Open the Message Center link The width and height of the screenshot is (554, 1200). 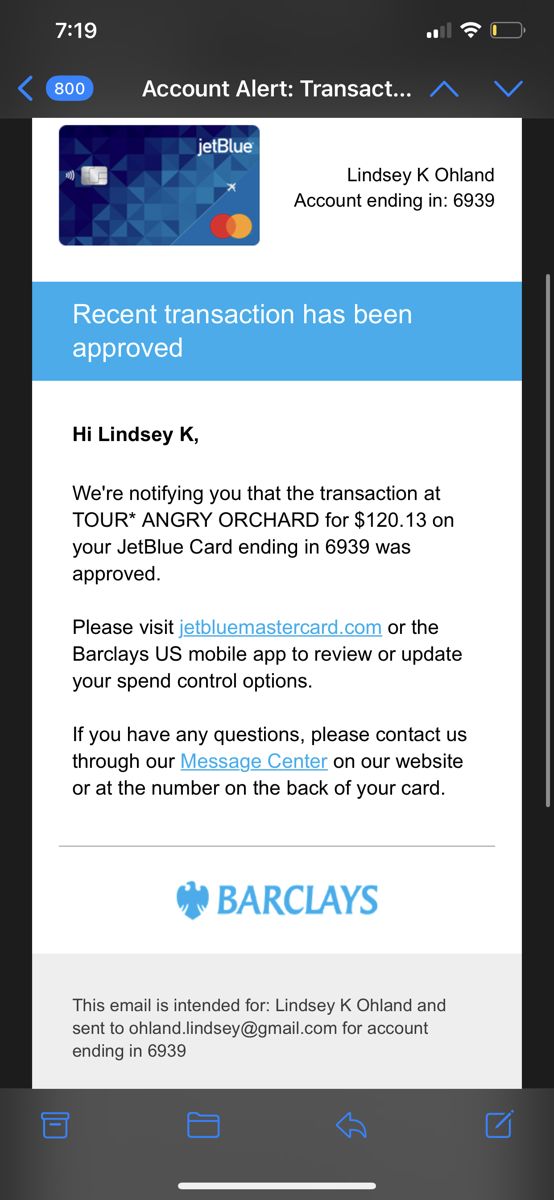[x=254, y=761]
